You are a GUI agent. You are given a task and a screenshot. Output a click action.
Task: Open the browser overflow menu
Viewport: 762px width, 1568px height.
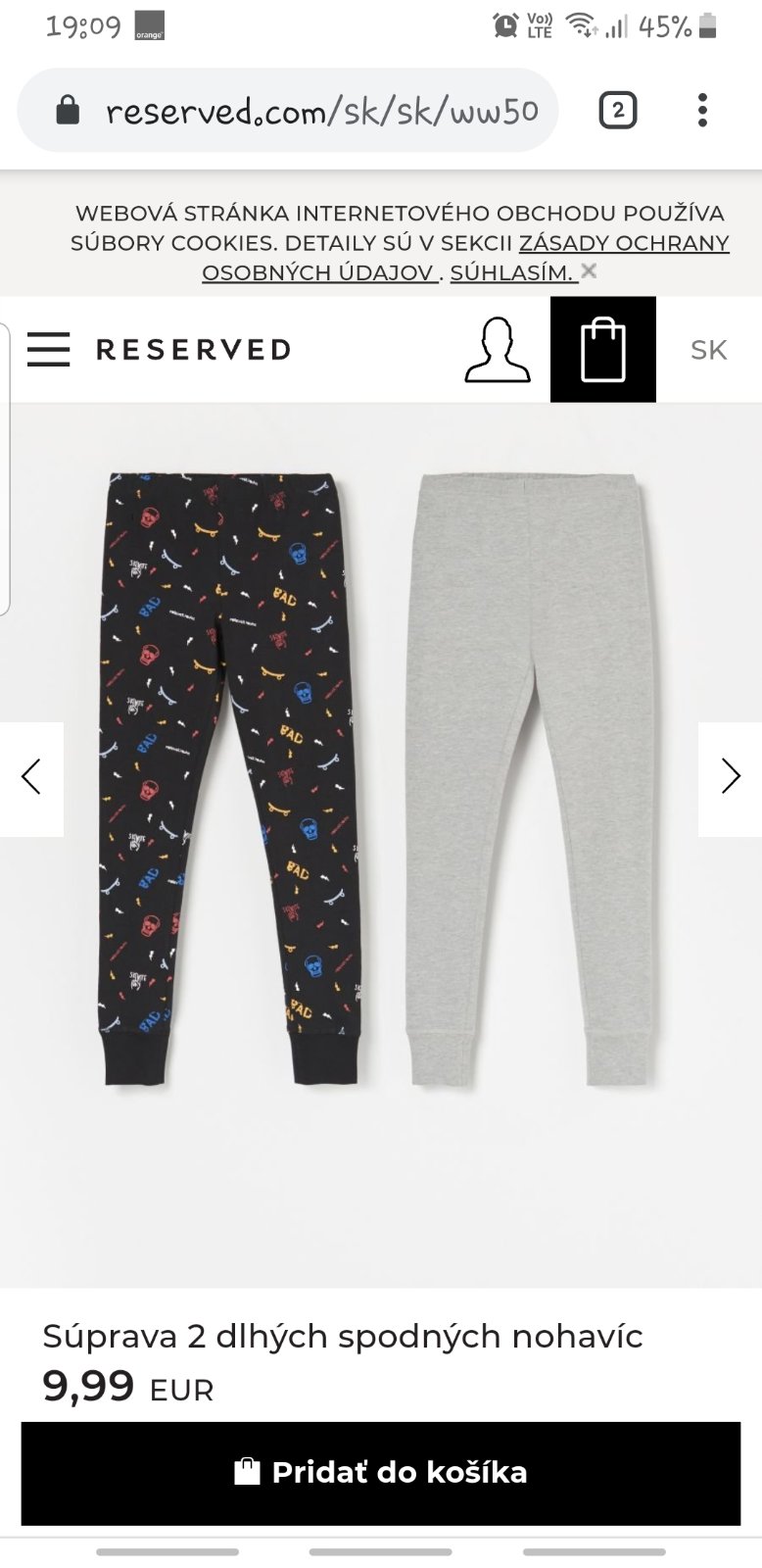pyautogui.click(x=702, y=111)
